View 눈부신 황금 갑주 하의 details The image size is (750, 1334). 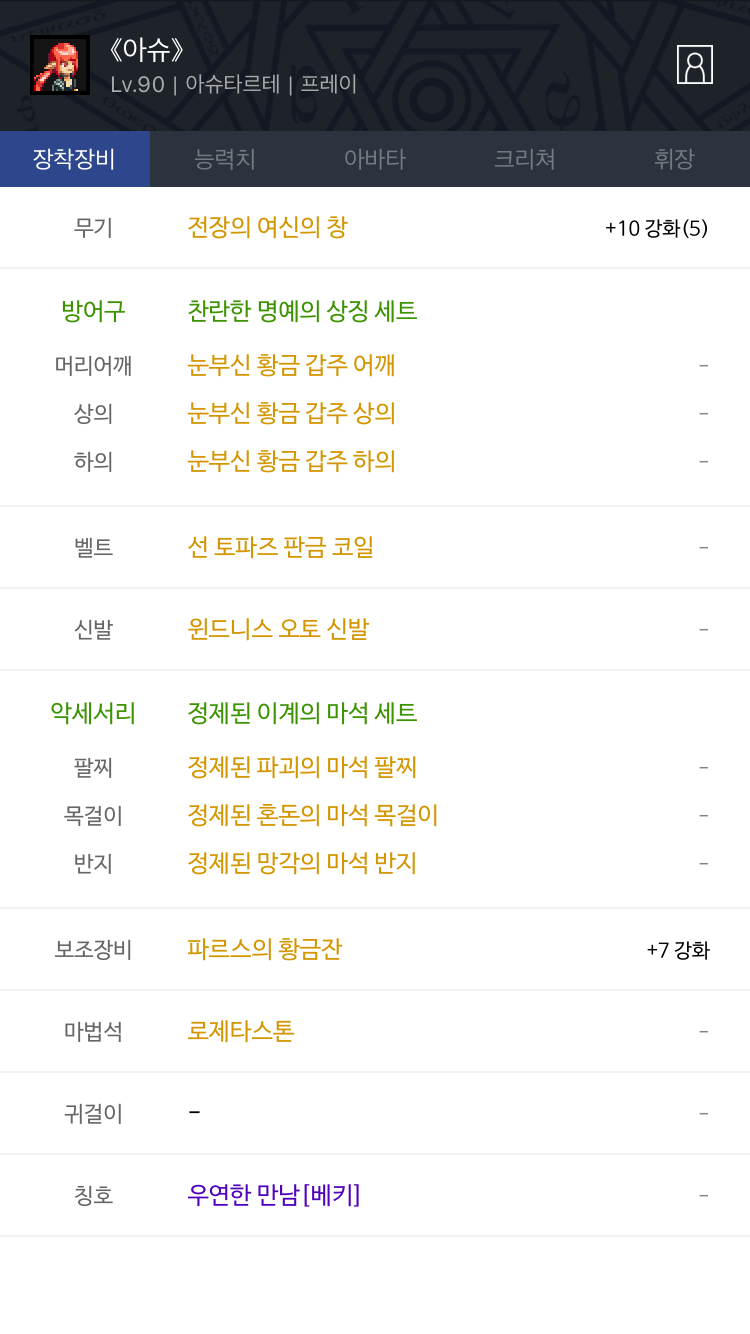pyautogui.click(x=291, y=461)
